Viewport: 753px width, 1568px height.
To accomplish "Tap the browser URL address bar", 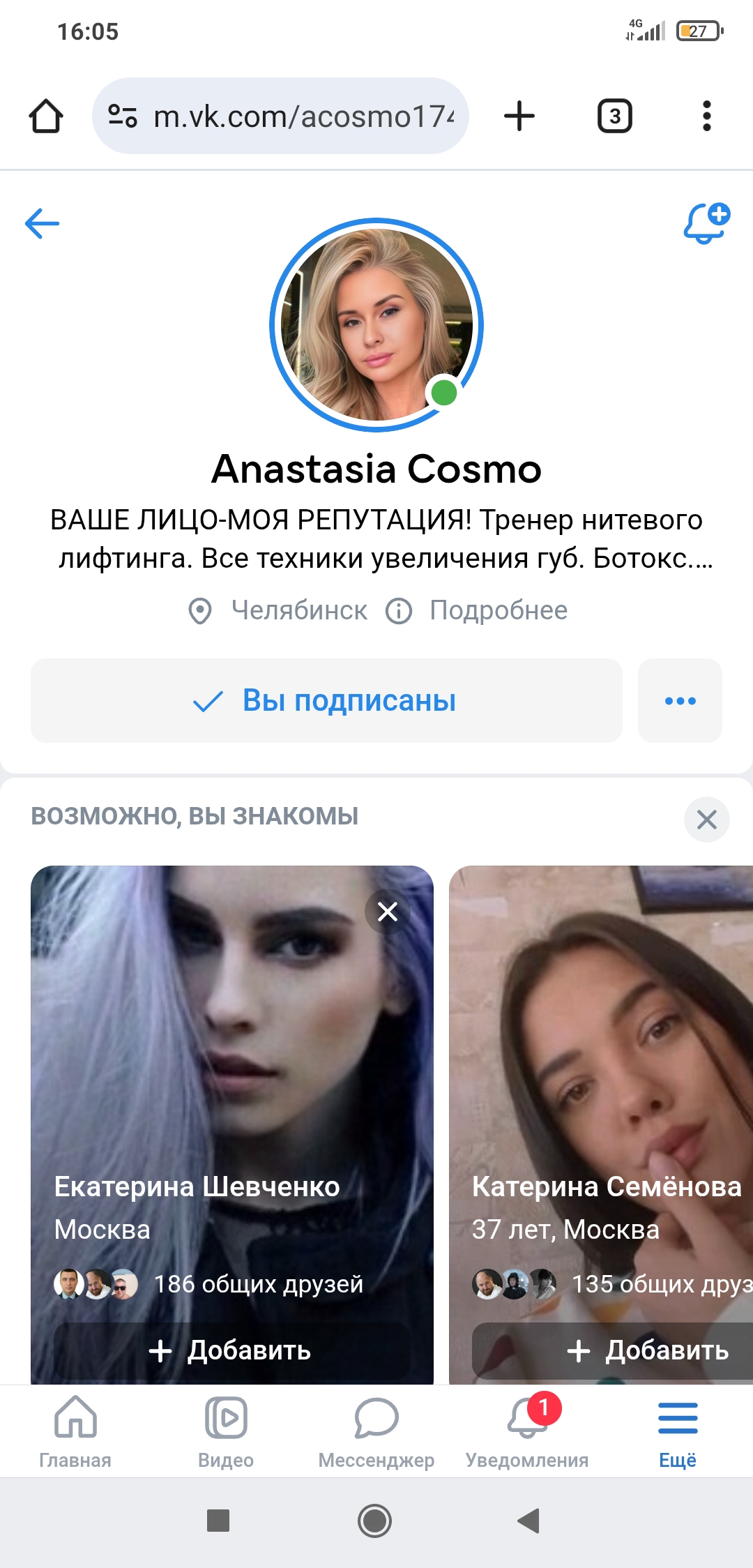I will tap(293, 116).
